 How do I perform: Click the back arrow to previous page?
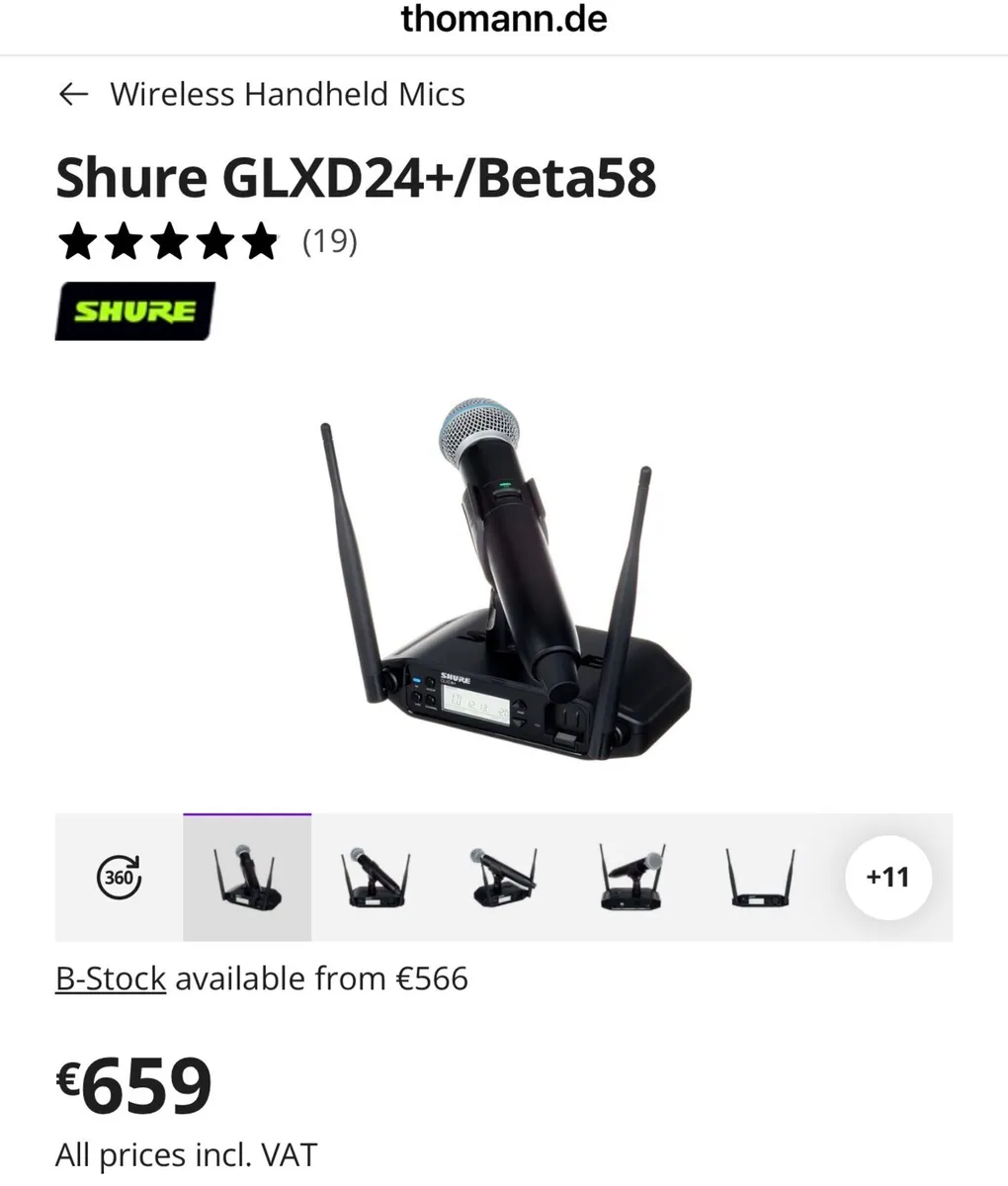(73, 94)
